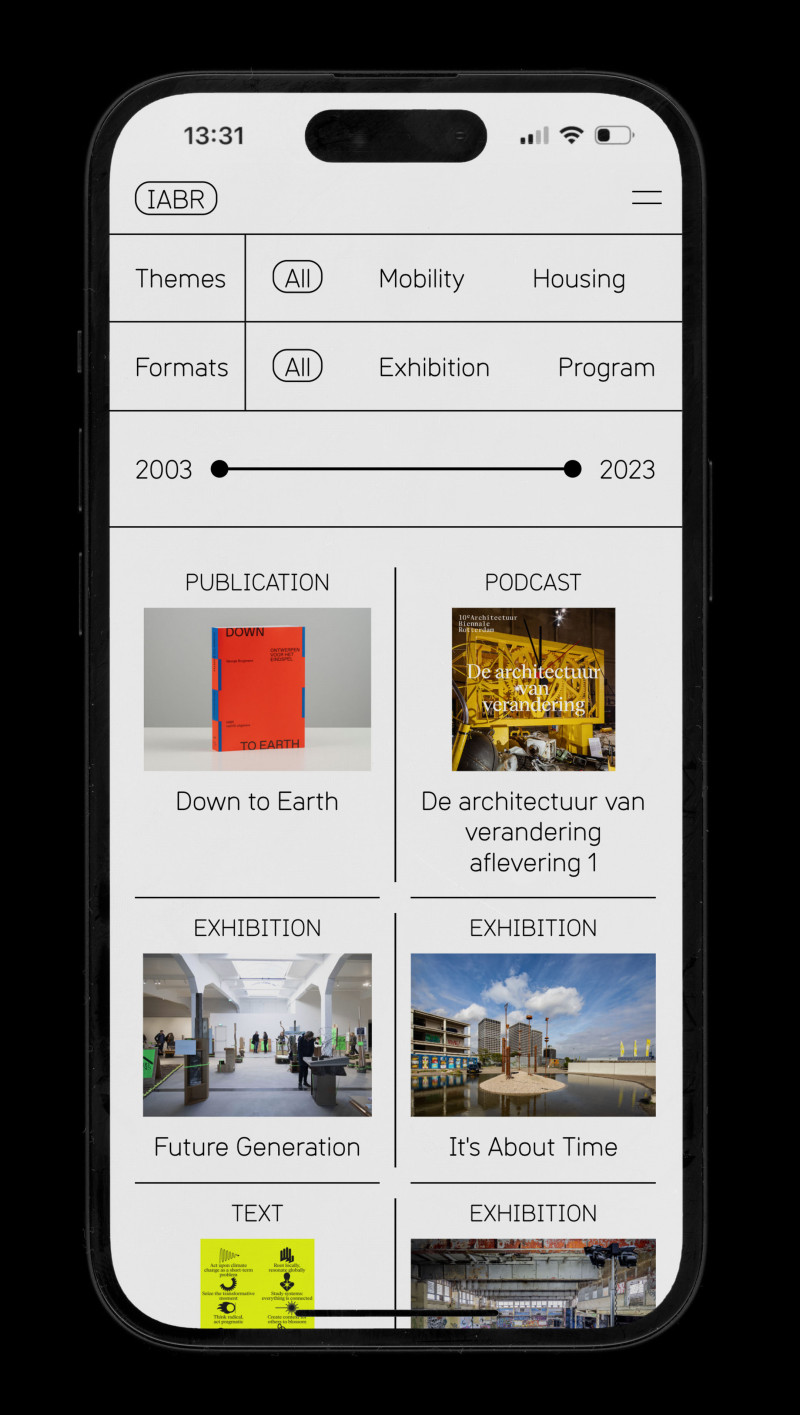Viewport: 800px width, 1415px height.
Task: Open De architectuur van verandering podcast
Action: (533, 690)
